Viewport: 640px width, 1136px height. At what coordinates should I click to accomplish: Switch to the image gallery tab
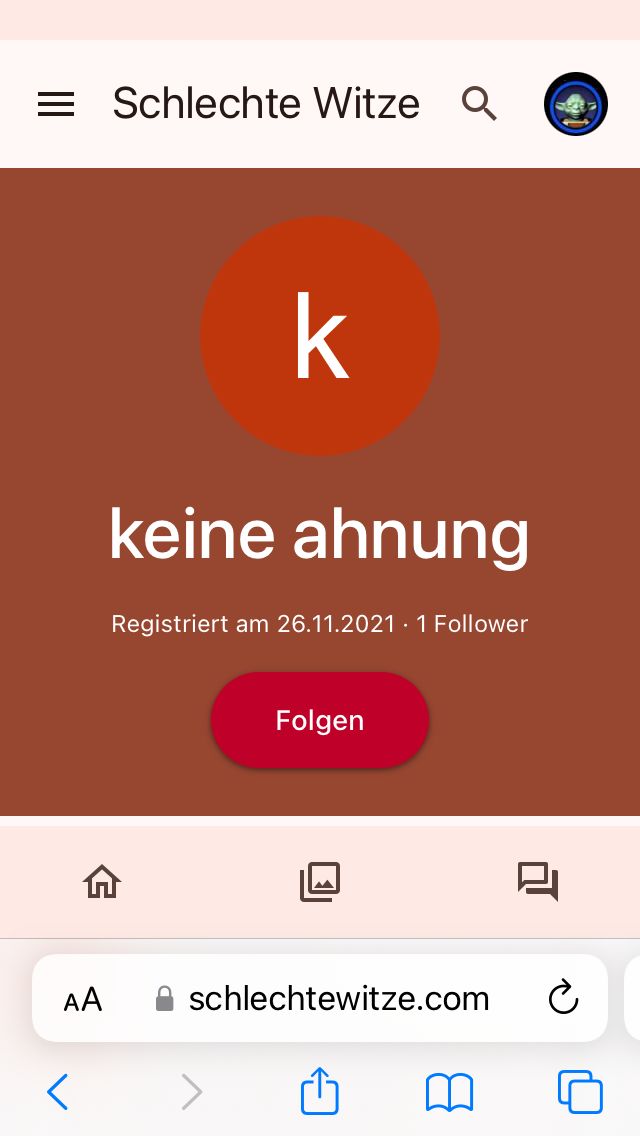click(x=320, y=882)
